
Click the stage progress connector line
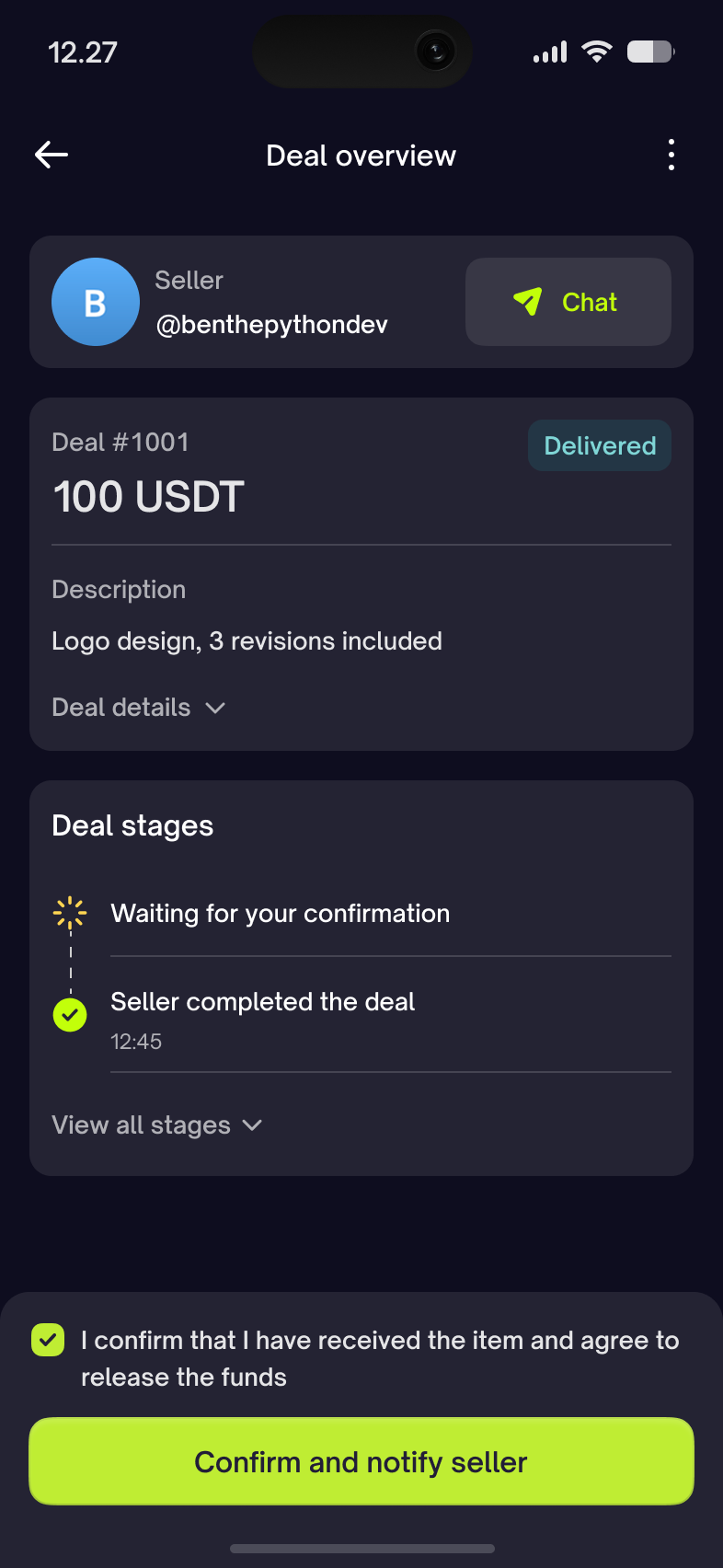70,963
